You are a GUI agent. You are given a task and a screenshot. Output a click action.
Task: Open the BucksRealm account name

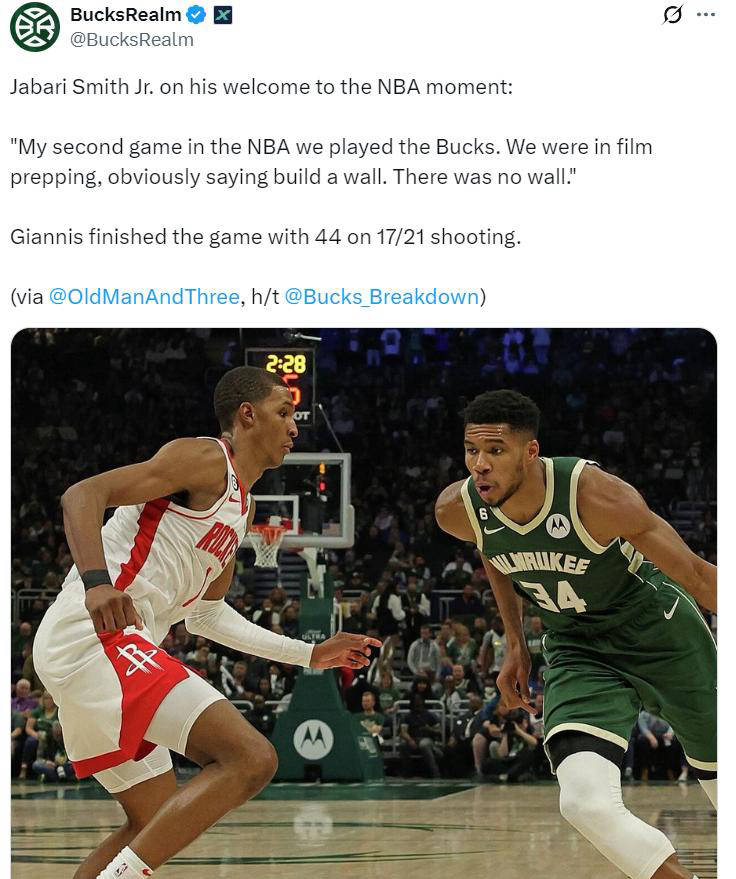(x=126, y=15)
